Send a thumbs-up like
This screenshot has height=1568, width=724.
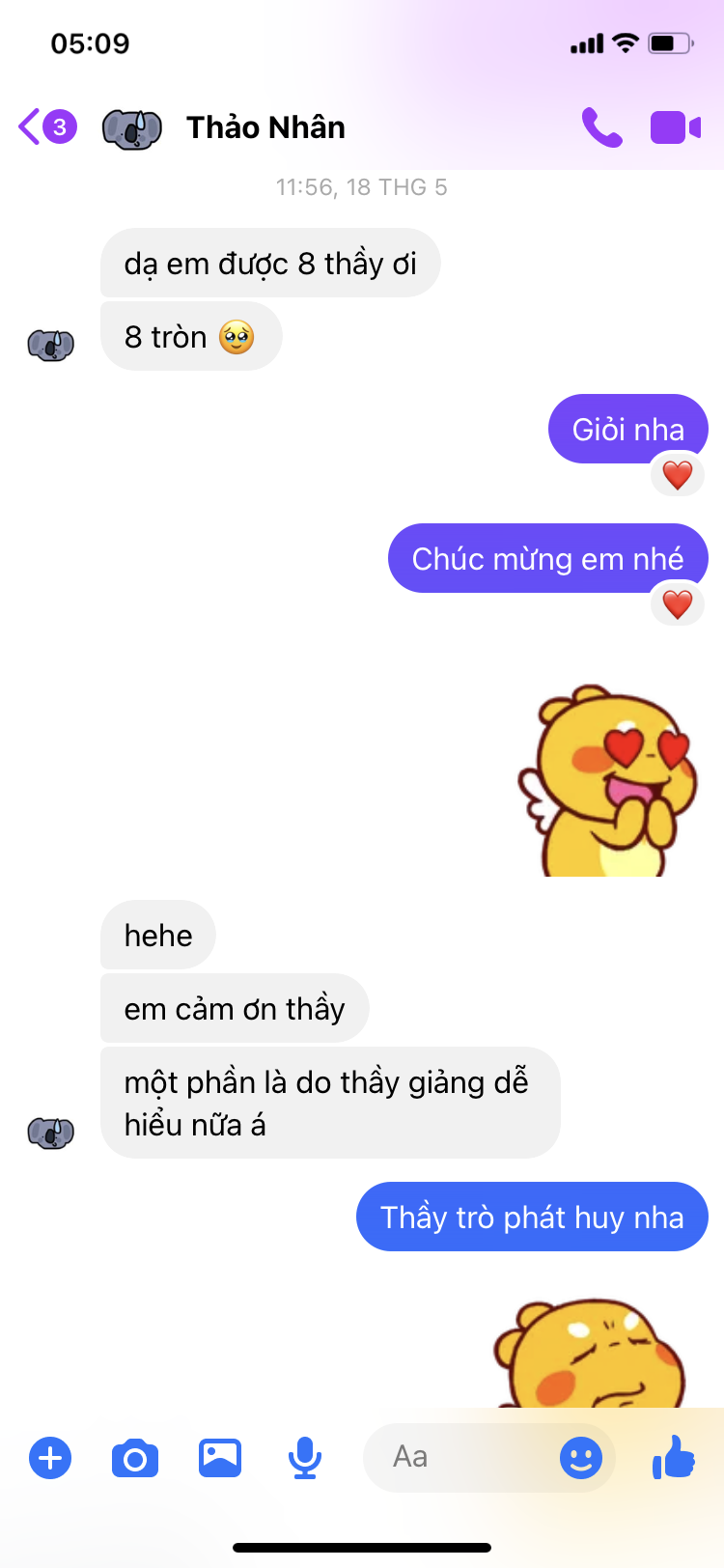(674, 1457)
